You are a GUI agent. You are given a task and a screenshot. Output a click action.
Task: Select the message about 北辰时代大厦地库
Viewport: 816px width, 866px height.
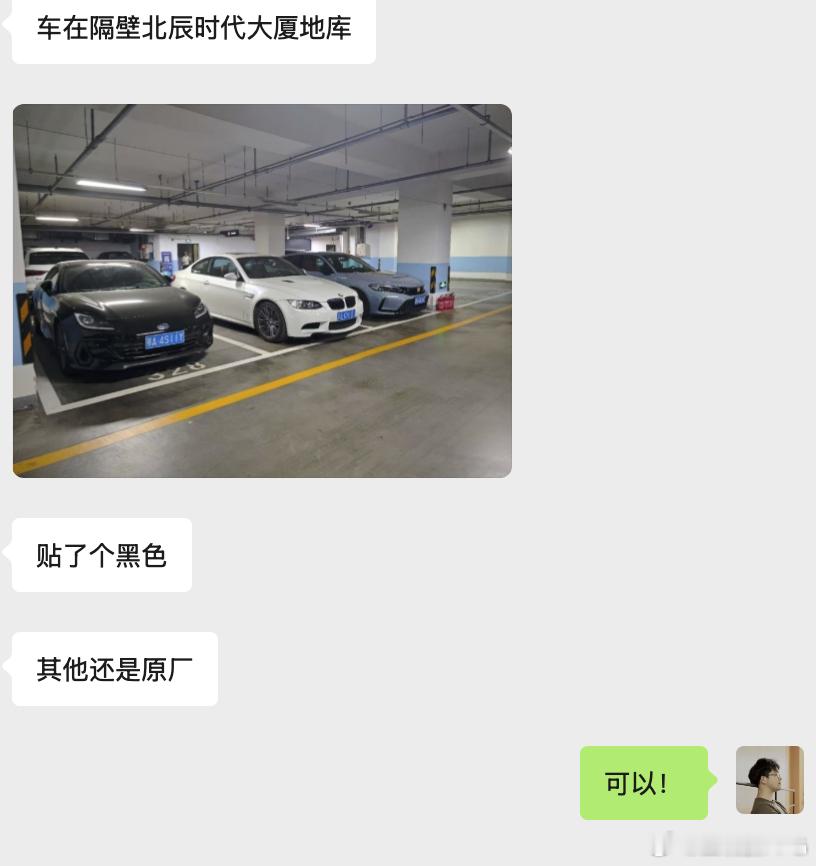(194, 29)
